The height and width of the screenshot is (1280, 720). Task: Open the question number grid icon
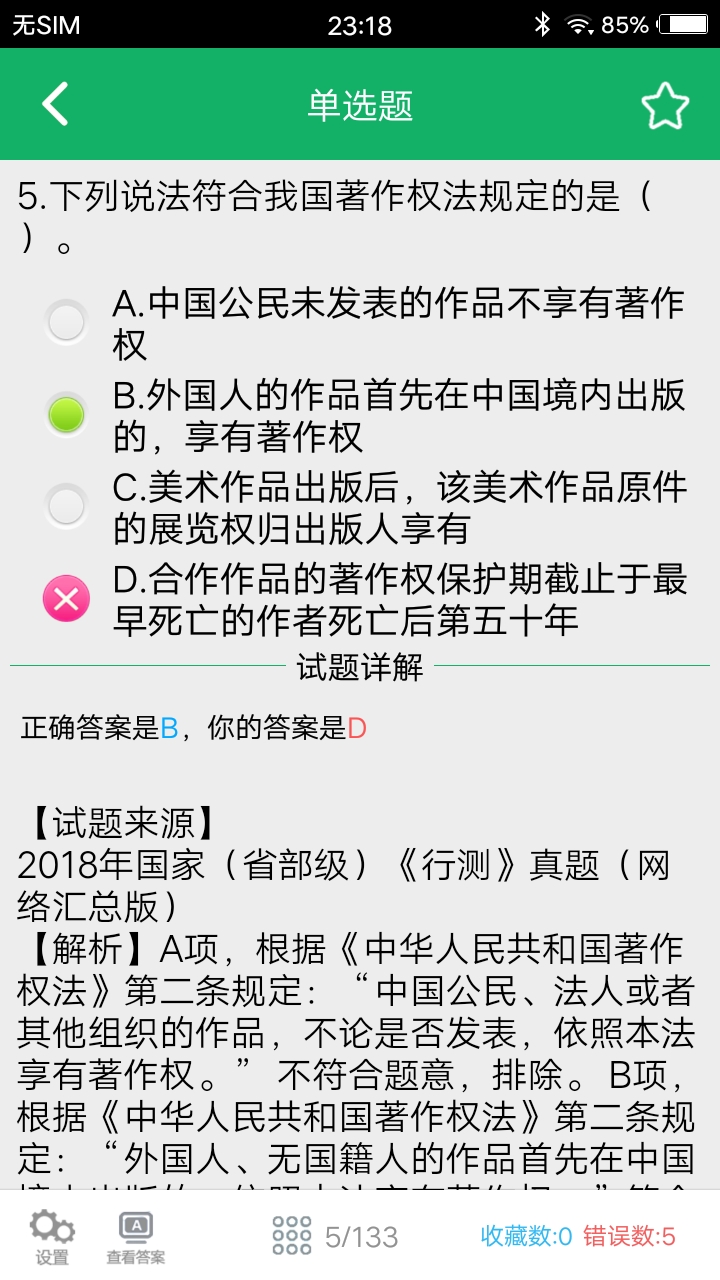[289, 1235]
